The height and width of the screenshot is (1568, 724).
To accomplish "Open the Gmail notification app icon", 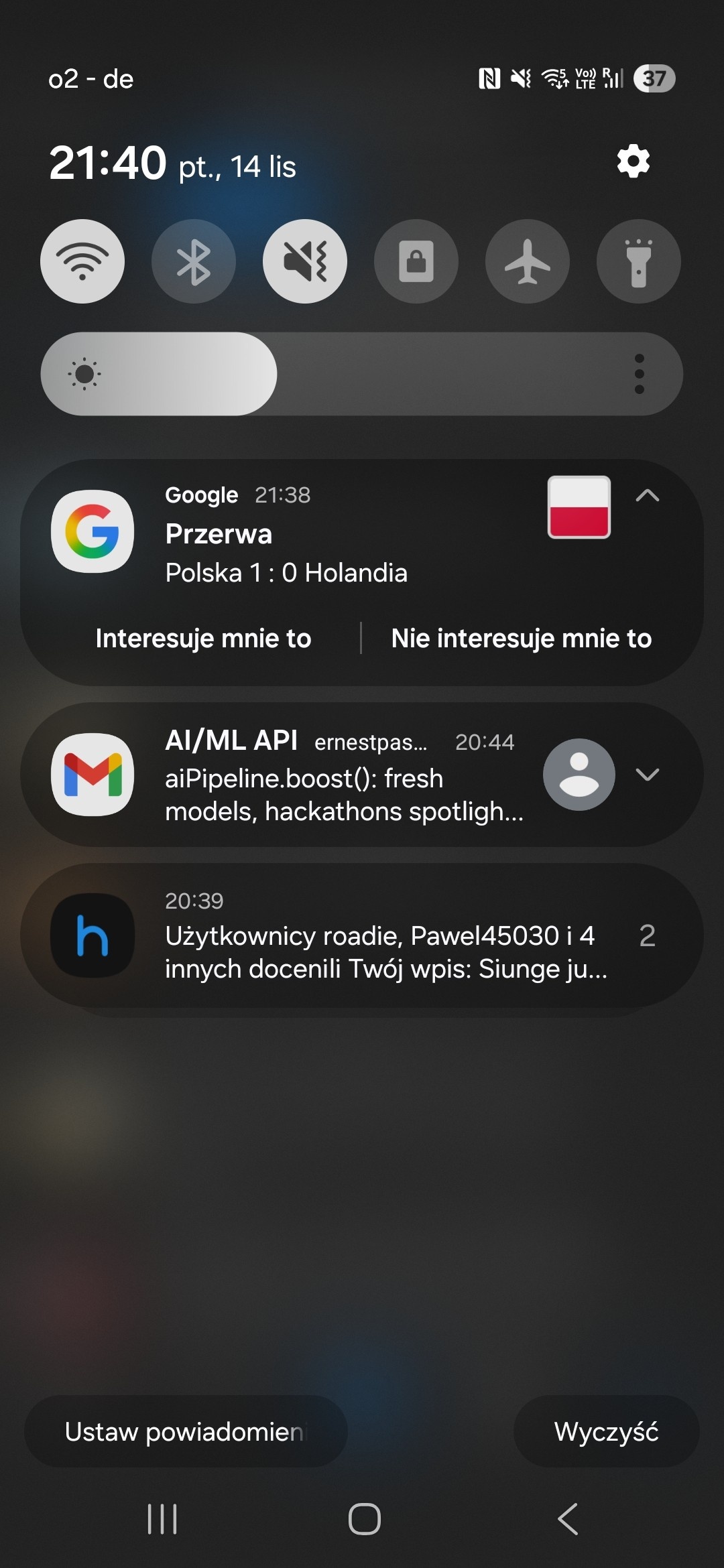I will (x=93, y=774).
